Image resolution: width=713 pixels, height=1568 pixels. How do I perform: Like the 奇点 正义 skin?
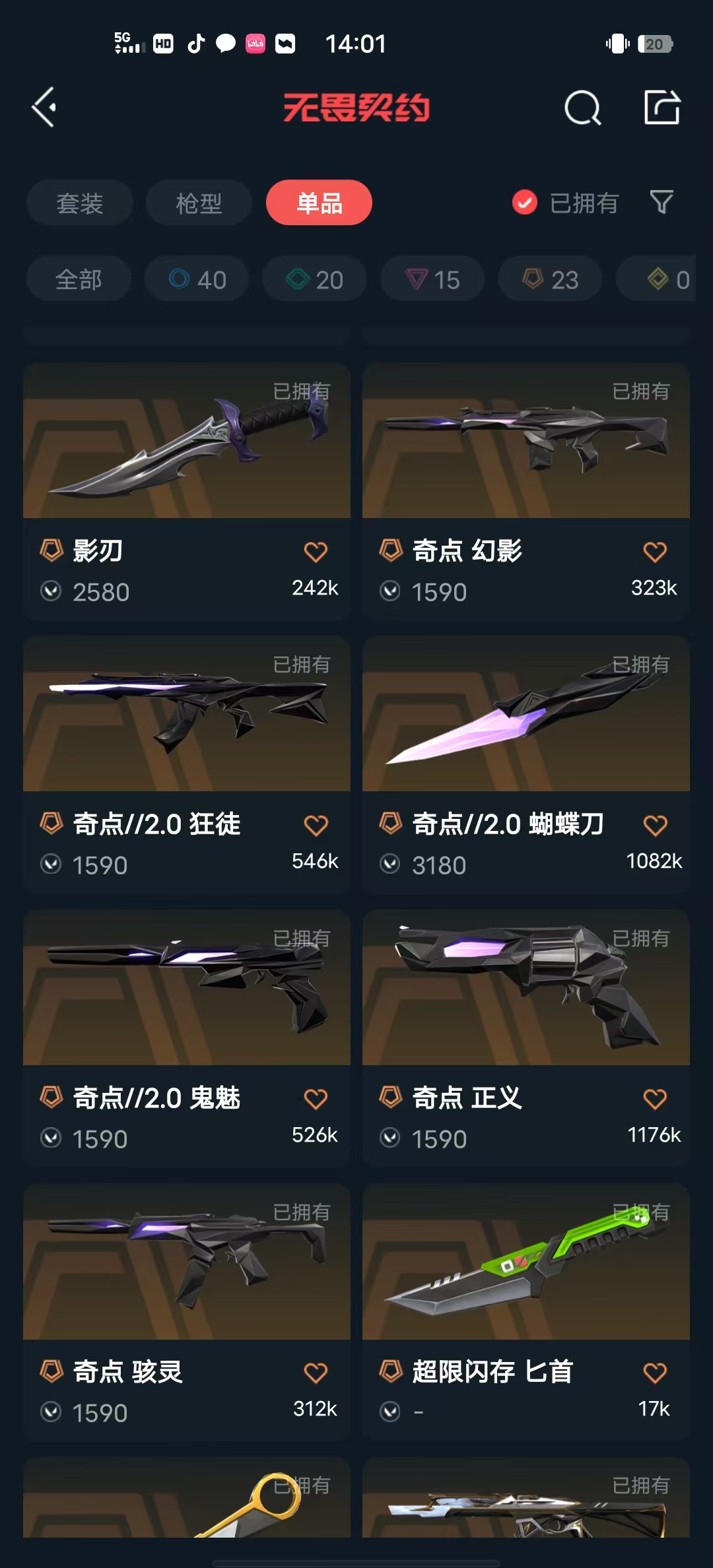[654, 1099]
